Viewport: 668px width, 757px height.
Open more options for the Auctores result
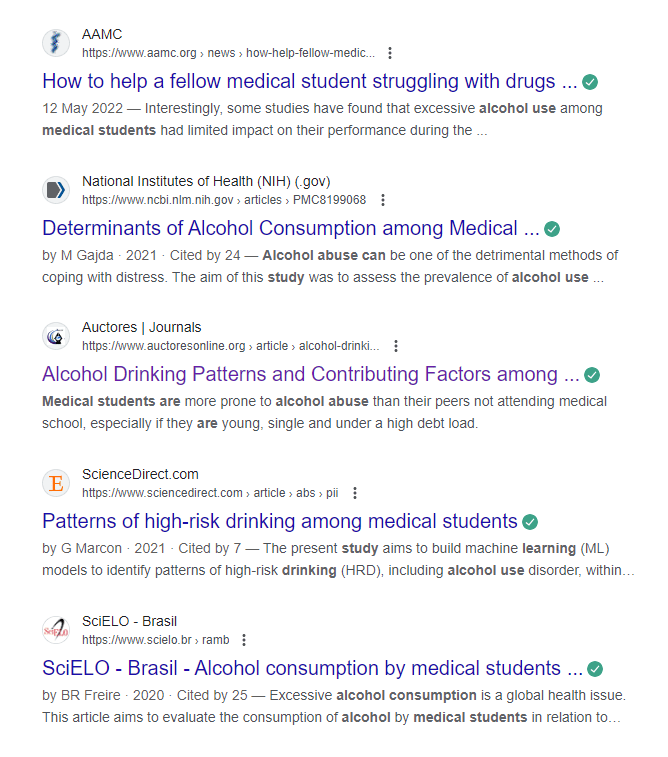pos(396,346)
